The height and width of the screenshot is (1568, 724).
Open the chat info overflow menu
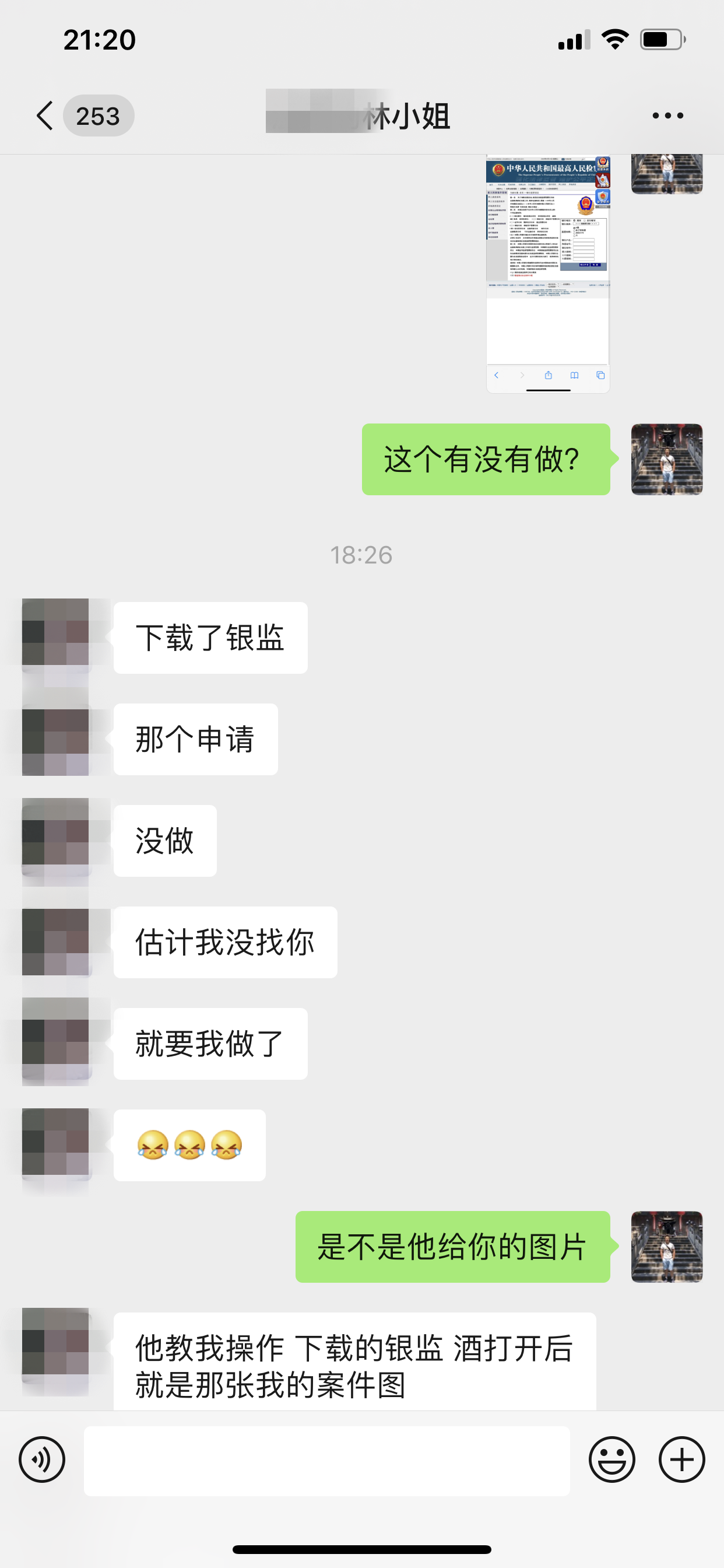click(x=667, y=116)
